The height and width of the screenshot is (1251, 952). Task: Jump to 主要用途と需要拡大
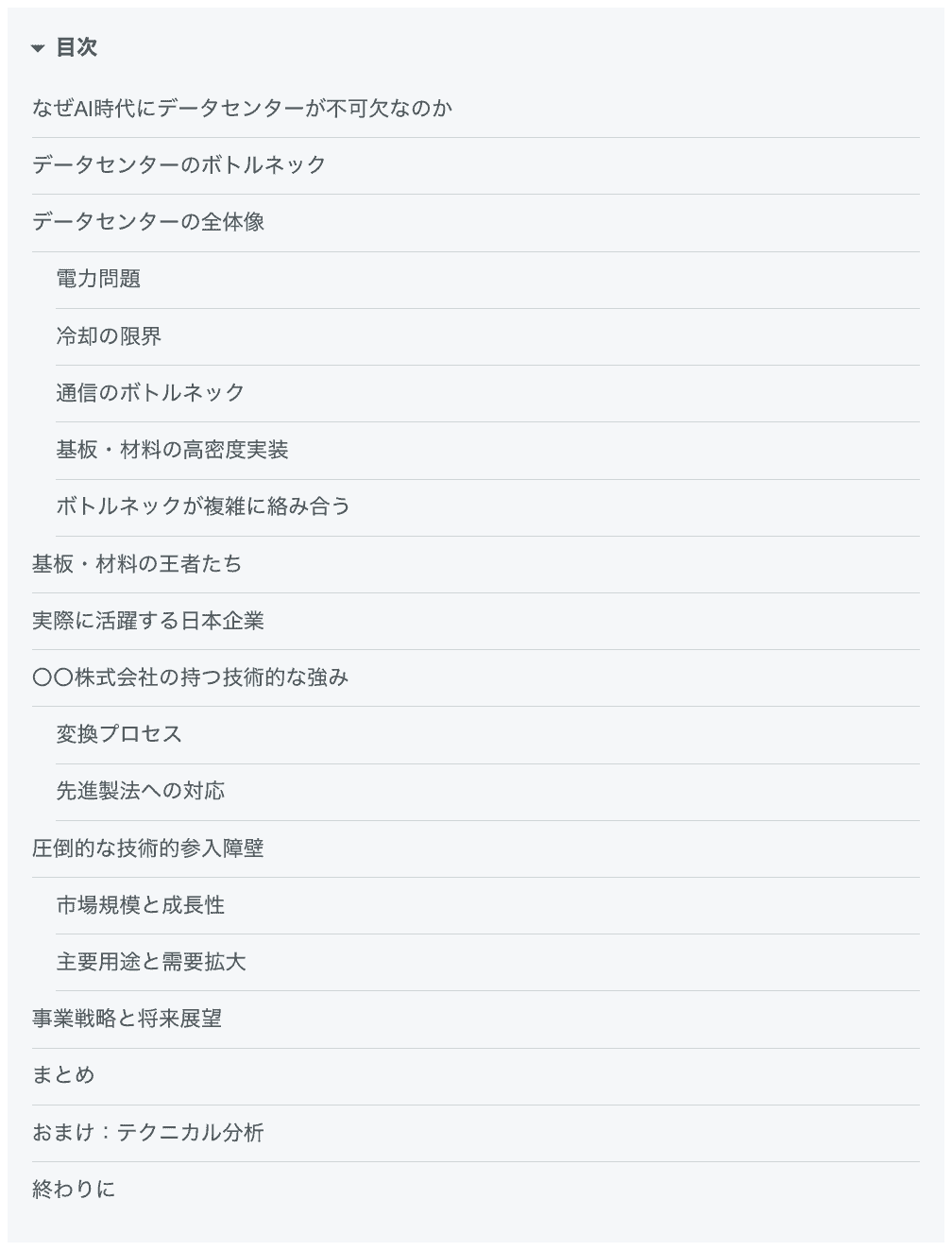click(x=151, y=962)
